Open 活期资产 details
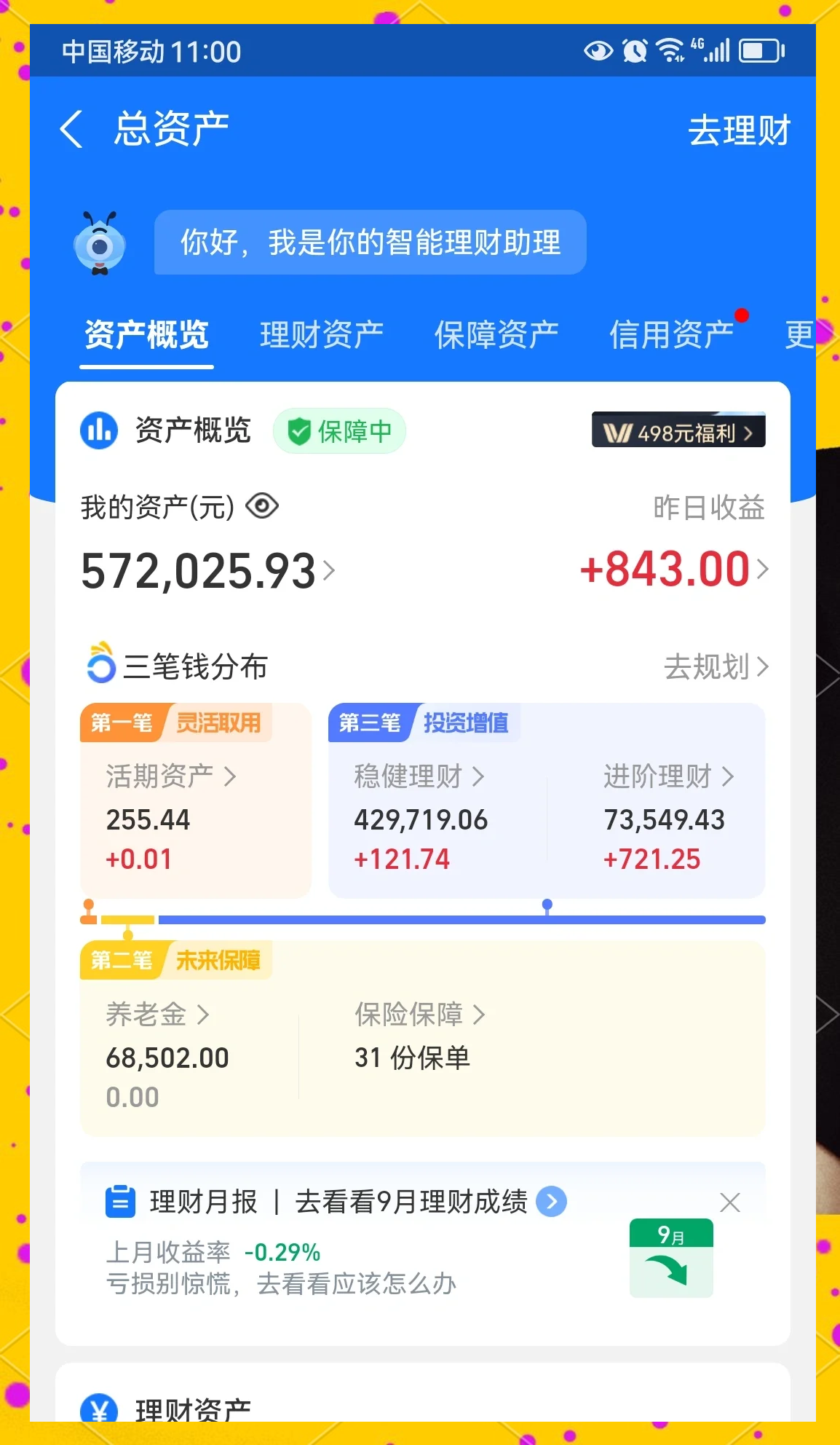 click(x=171, y=776)
